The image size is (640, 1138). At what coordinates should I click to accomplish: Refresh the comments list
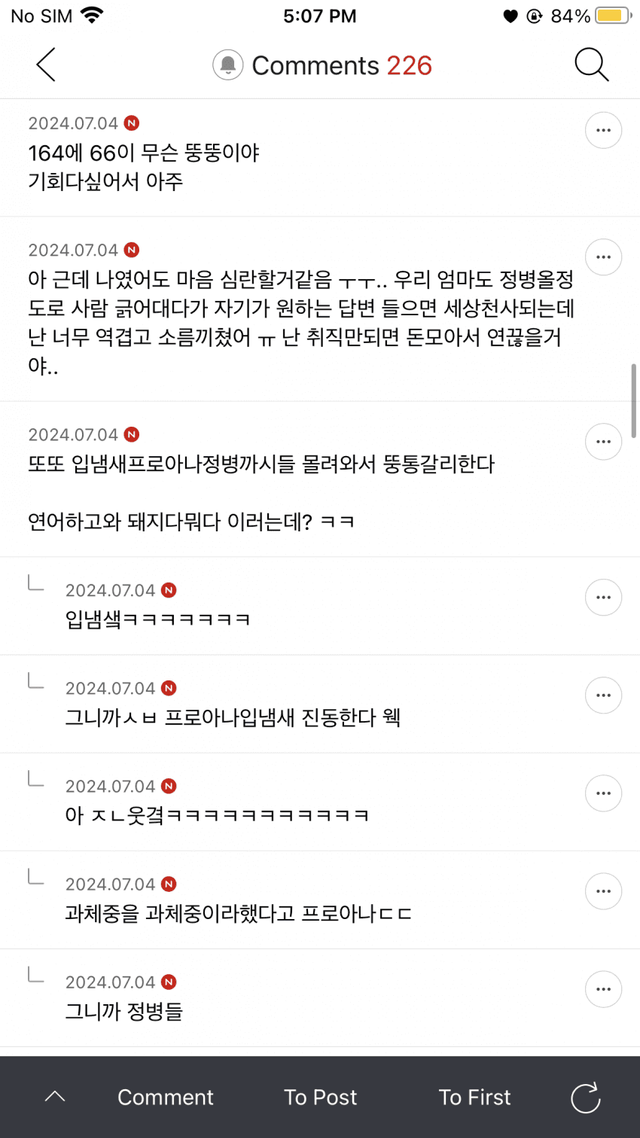585,1097
